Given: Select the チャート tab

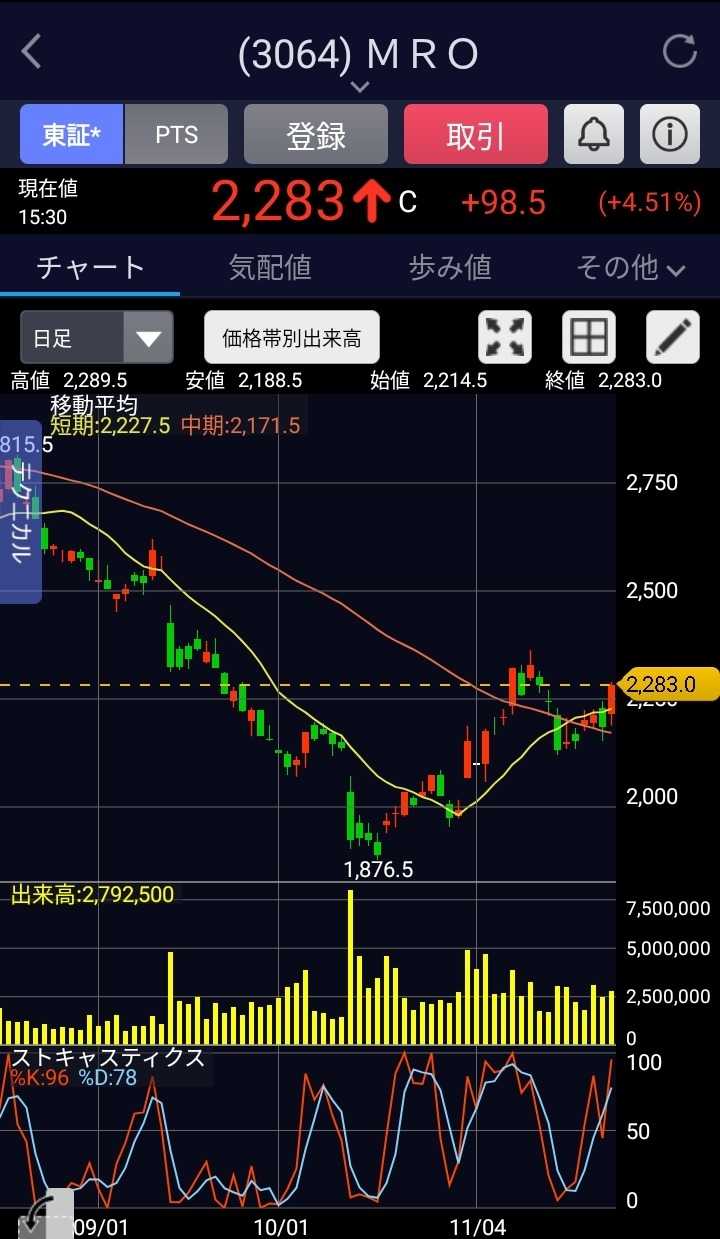Looking at the screenshot, I should click(x=90, y=267).
